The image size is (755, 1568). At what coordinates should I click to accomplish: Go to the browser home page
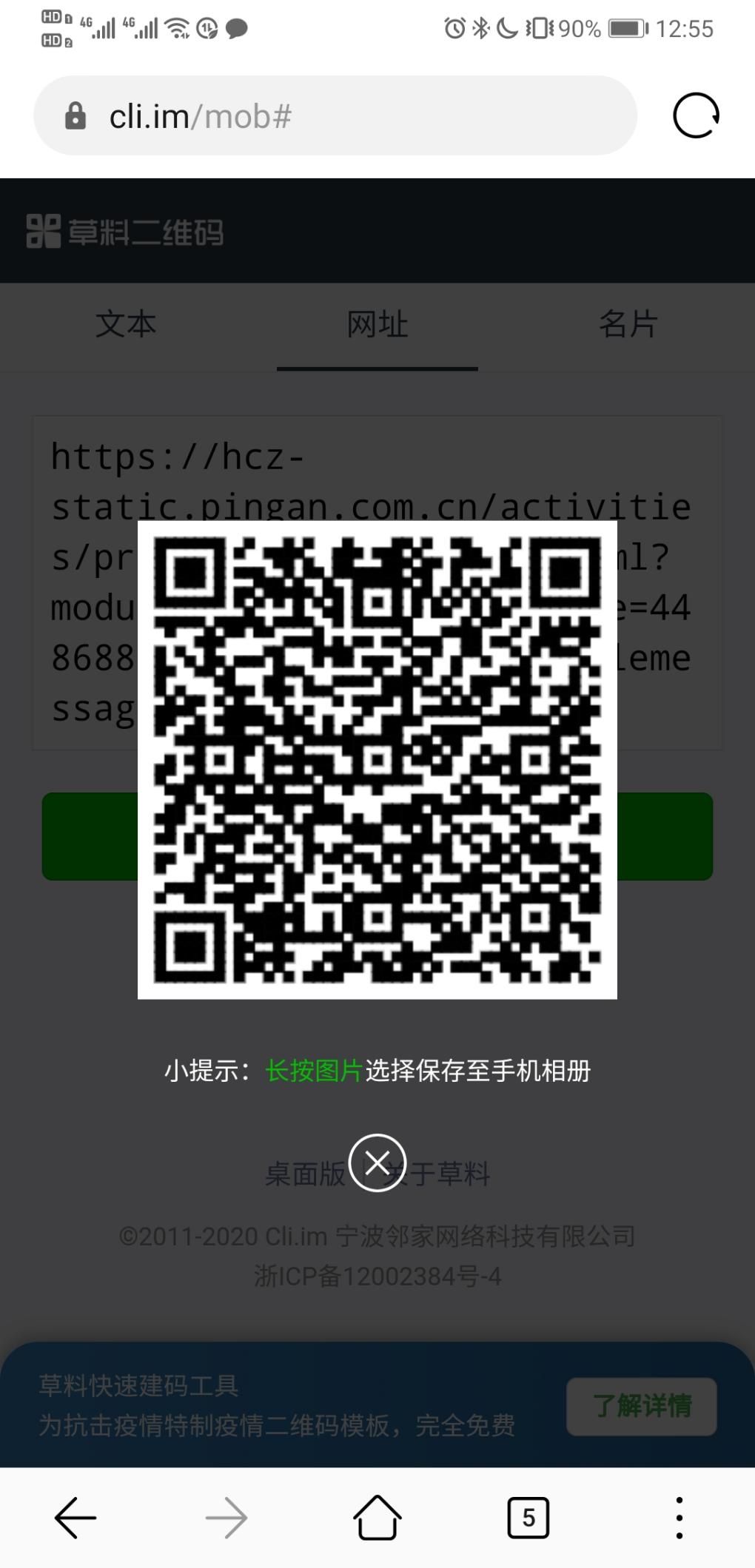coord(377,1518)
